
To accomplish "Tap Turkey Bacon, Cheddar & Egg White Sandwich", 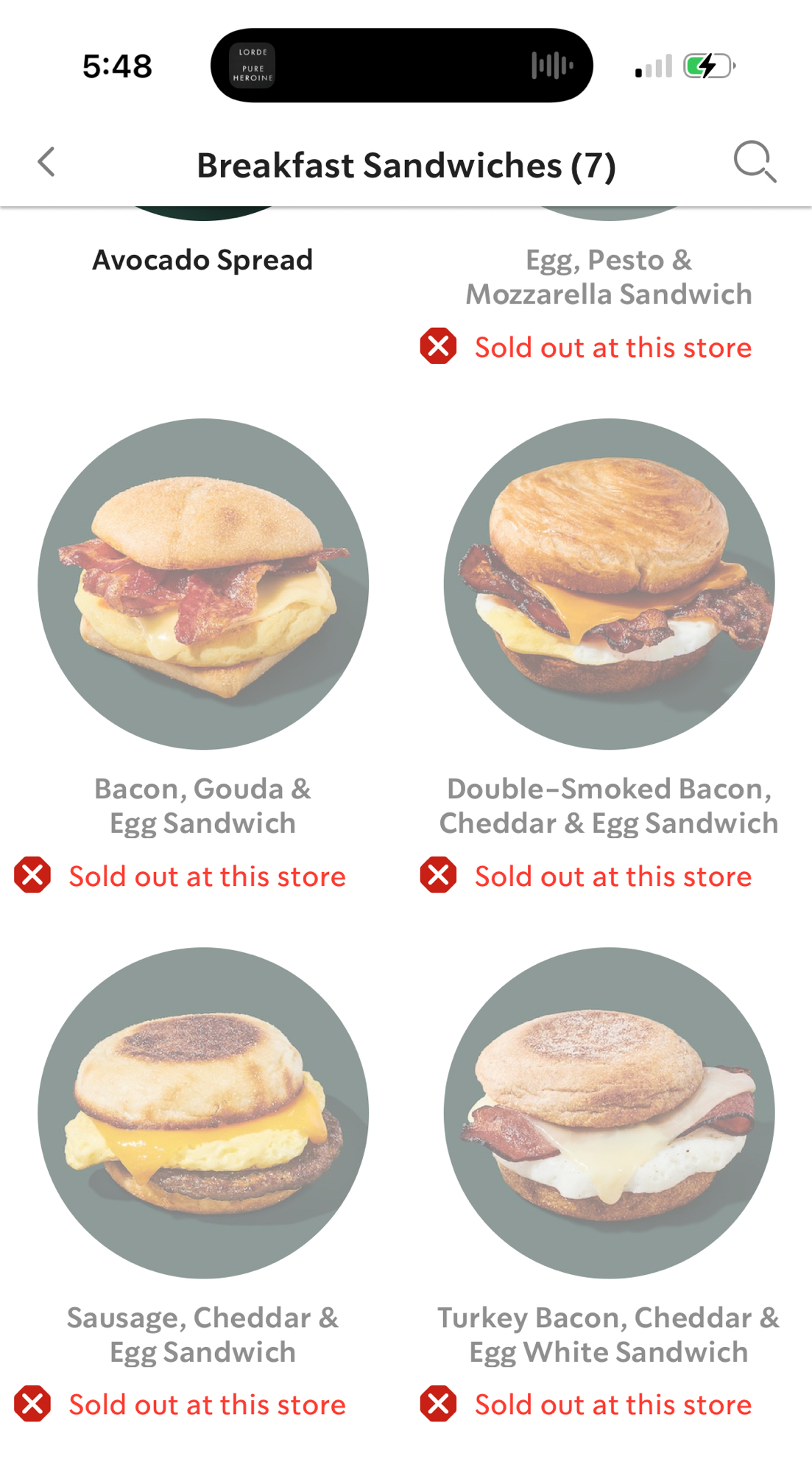I will (x=609, y=1113).
